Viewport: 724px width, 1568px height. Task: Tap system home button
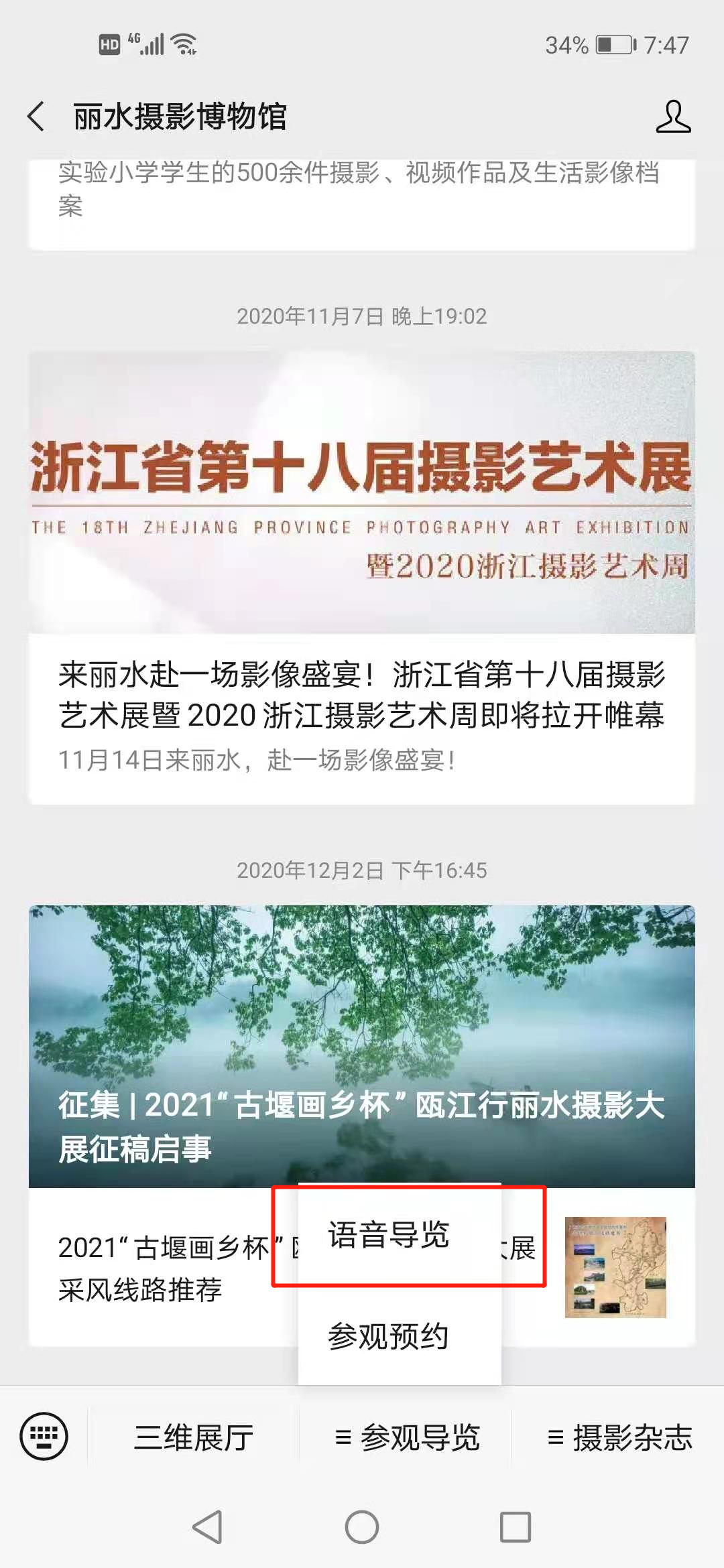[362, 1528]
